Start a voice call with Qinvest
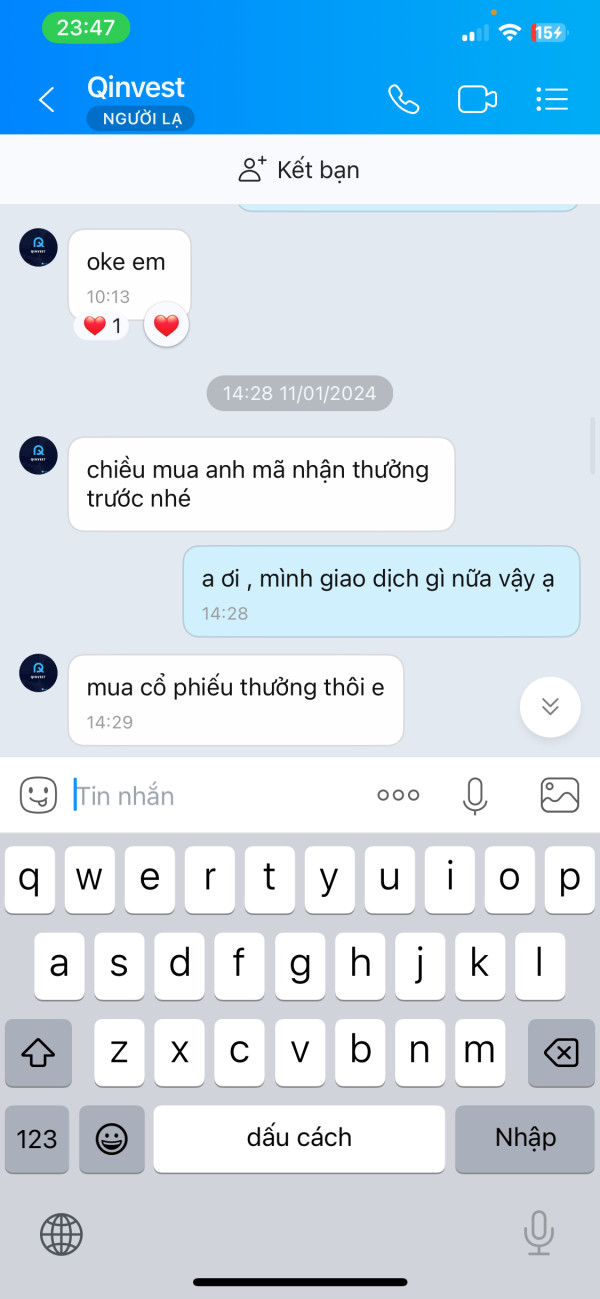This screenshot has width=600, height=1299. click(403, 99)
